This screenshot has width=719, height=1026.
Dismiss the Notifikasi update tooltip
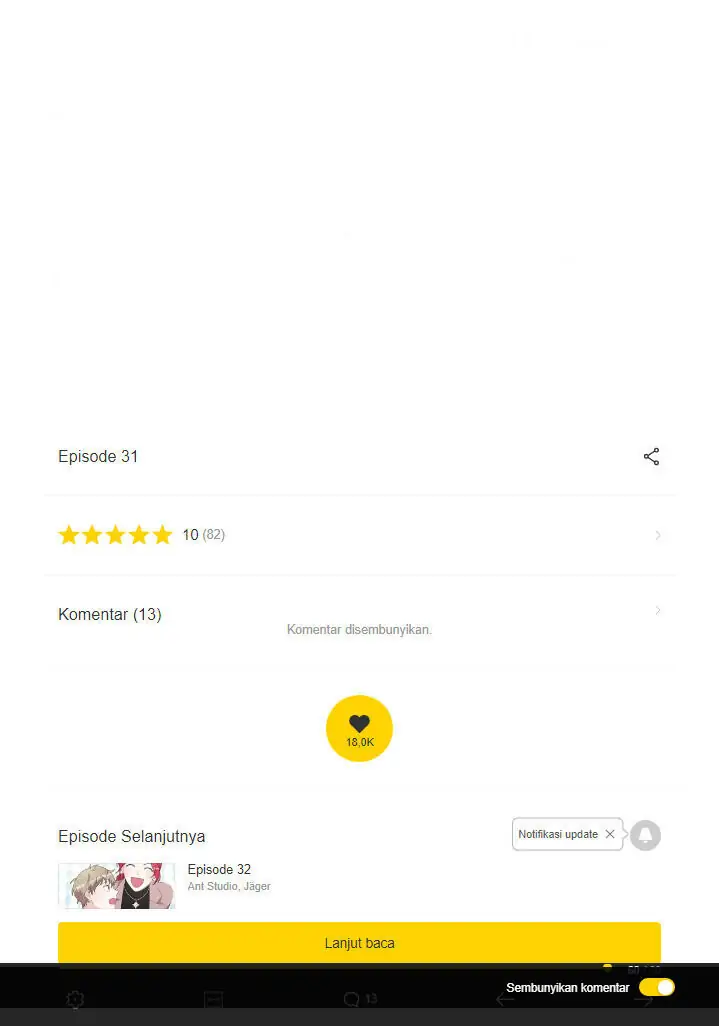coord(610,834)
